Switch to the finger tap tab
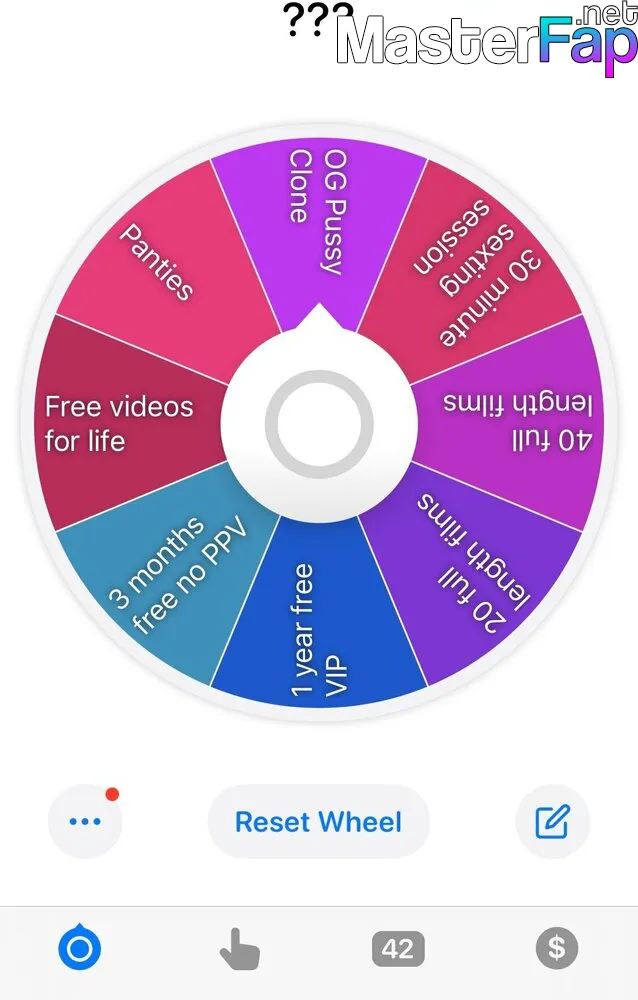Image resolution: width=638 pixels, height=1000 pixels. pos(238,948)
